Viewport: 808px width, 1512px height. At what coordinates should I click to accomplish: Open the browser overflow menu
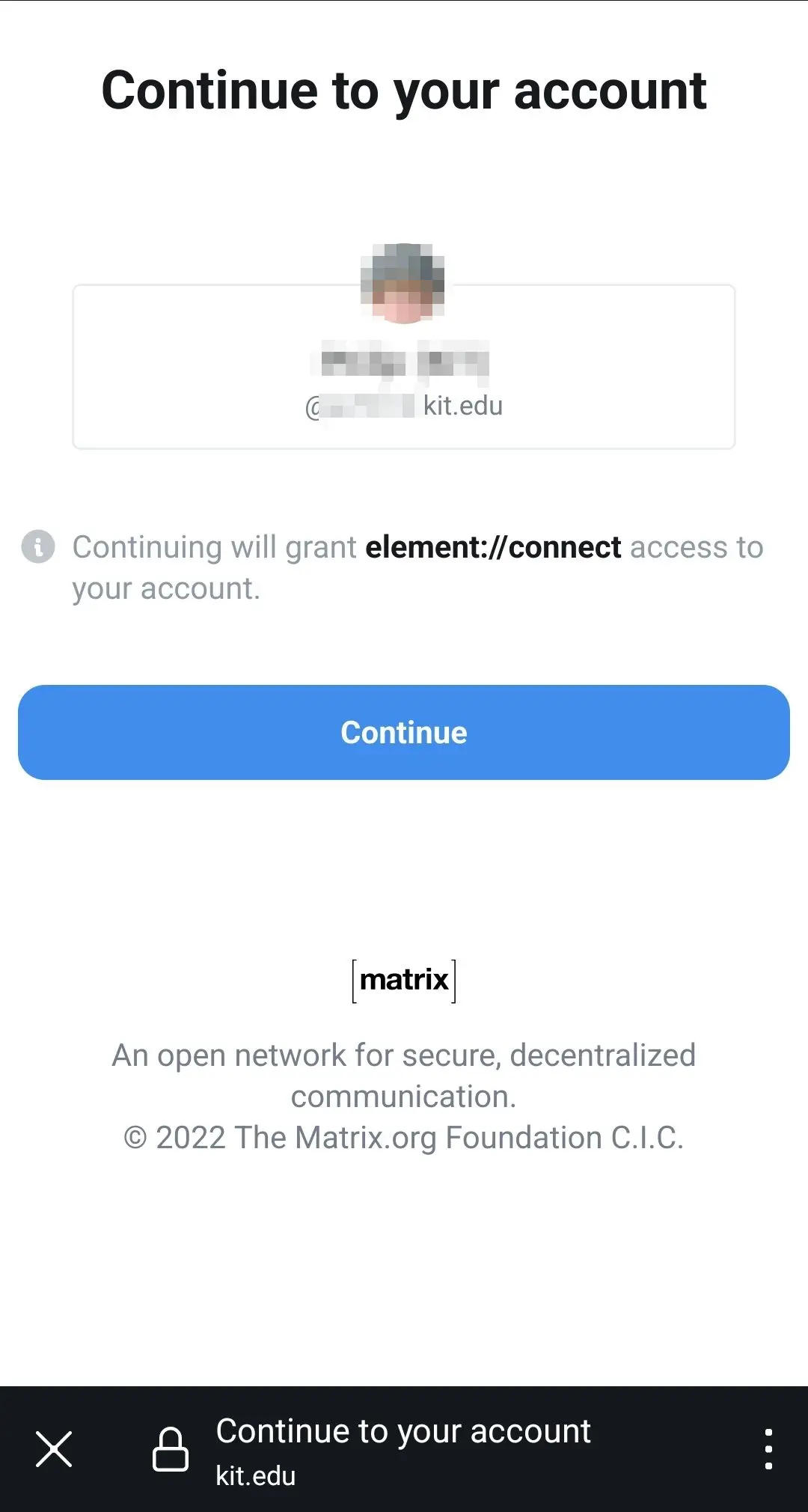pos(770,1448)
